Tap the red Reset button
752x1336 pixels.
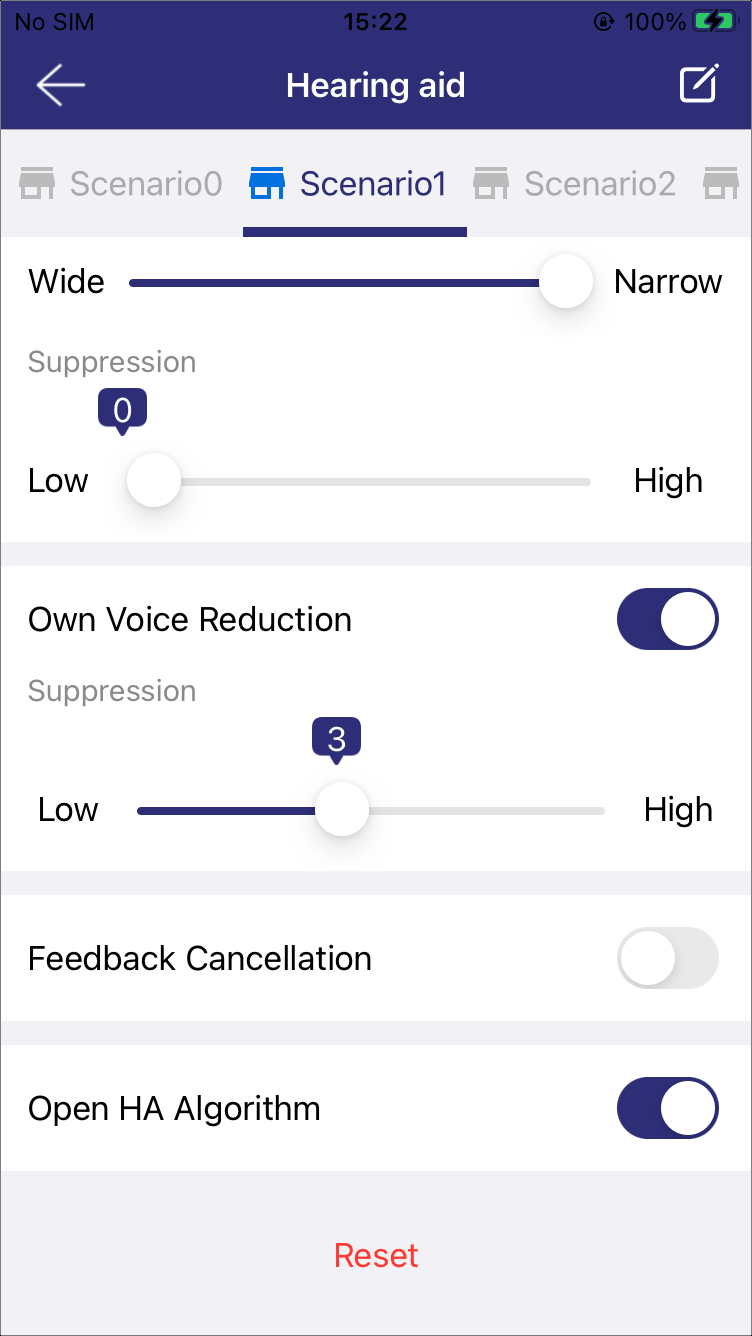point(376,1256)
